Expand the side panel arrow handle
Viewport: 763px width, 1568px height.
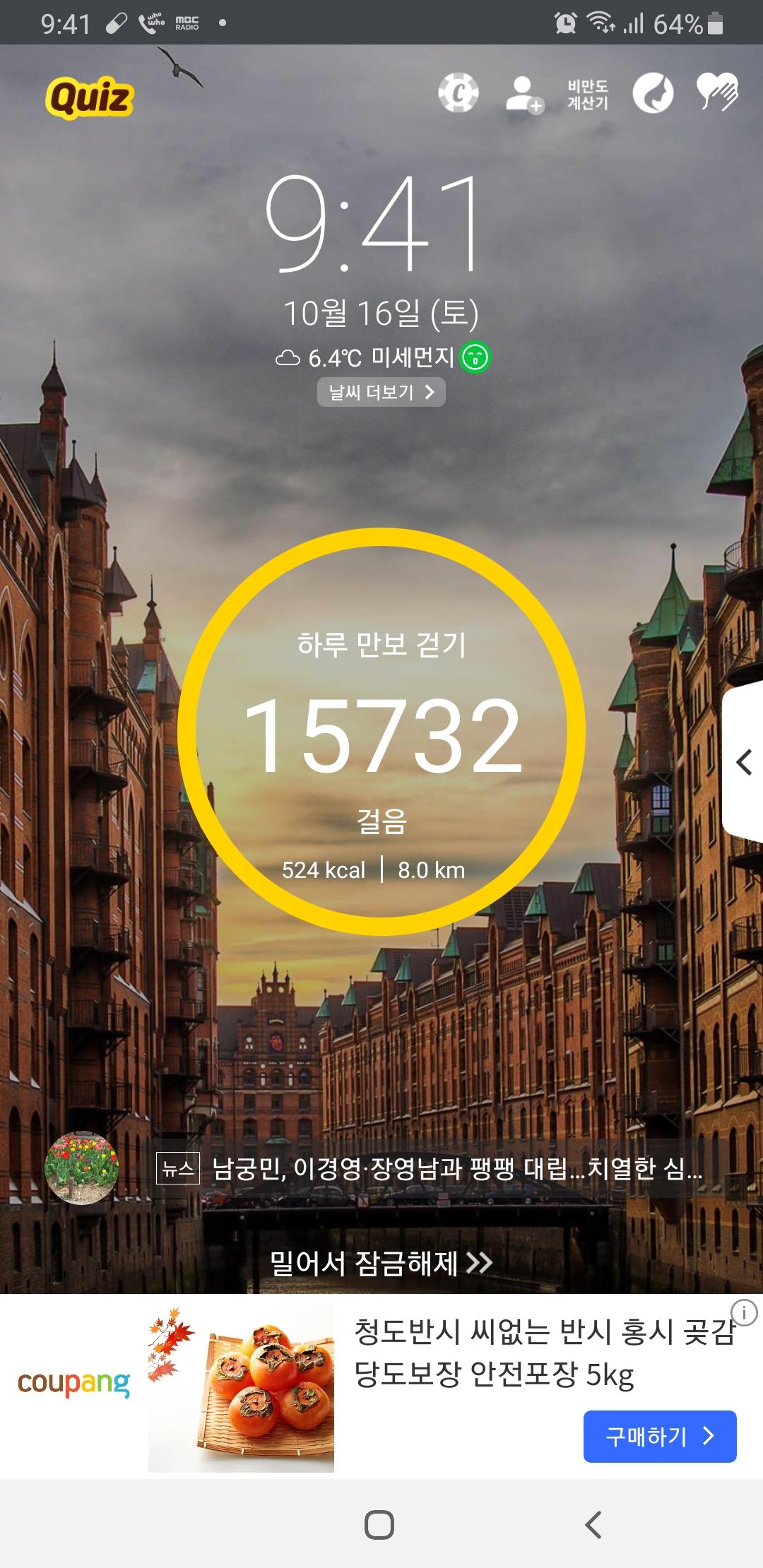tap(744, 762)
